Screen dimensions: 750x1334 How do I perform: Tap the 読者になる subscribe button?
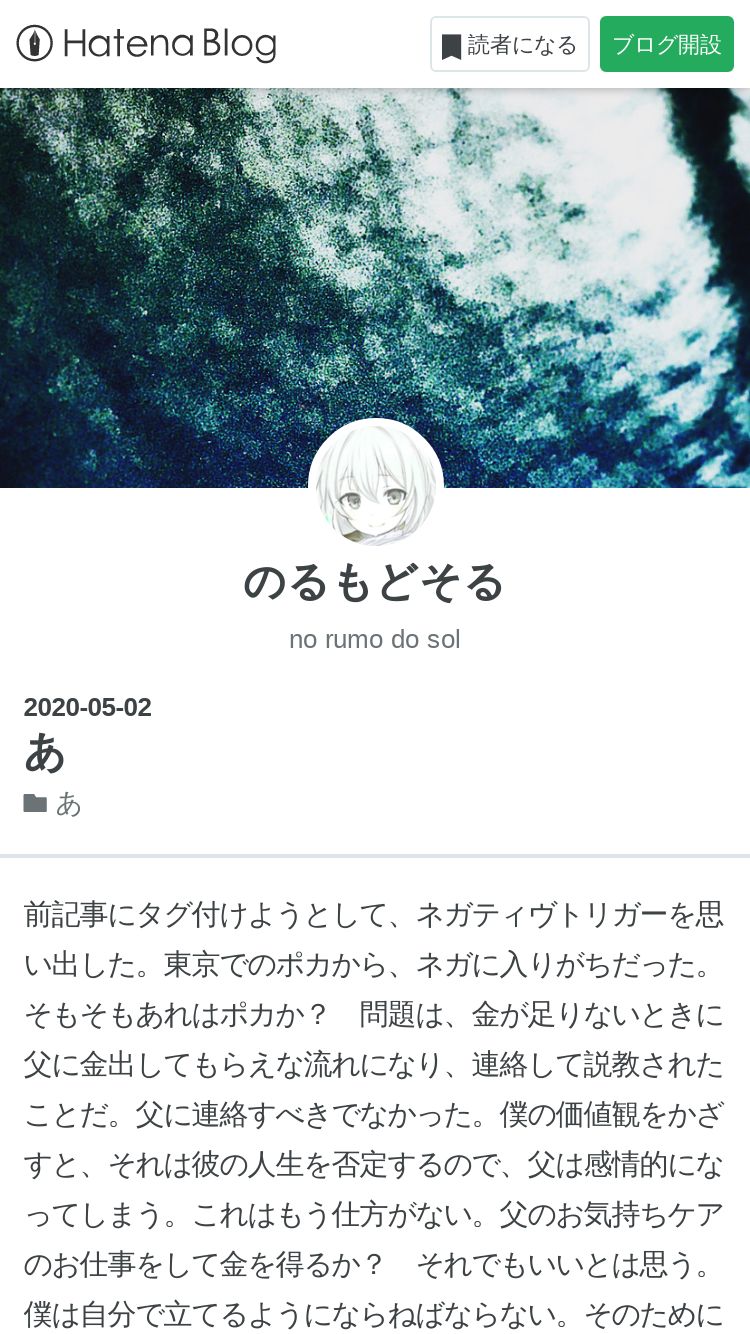[x=510, y=45]
